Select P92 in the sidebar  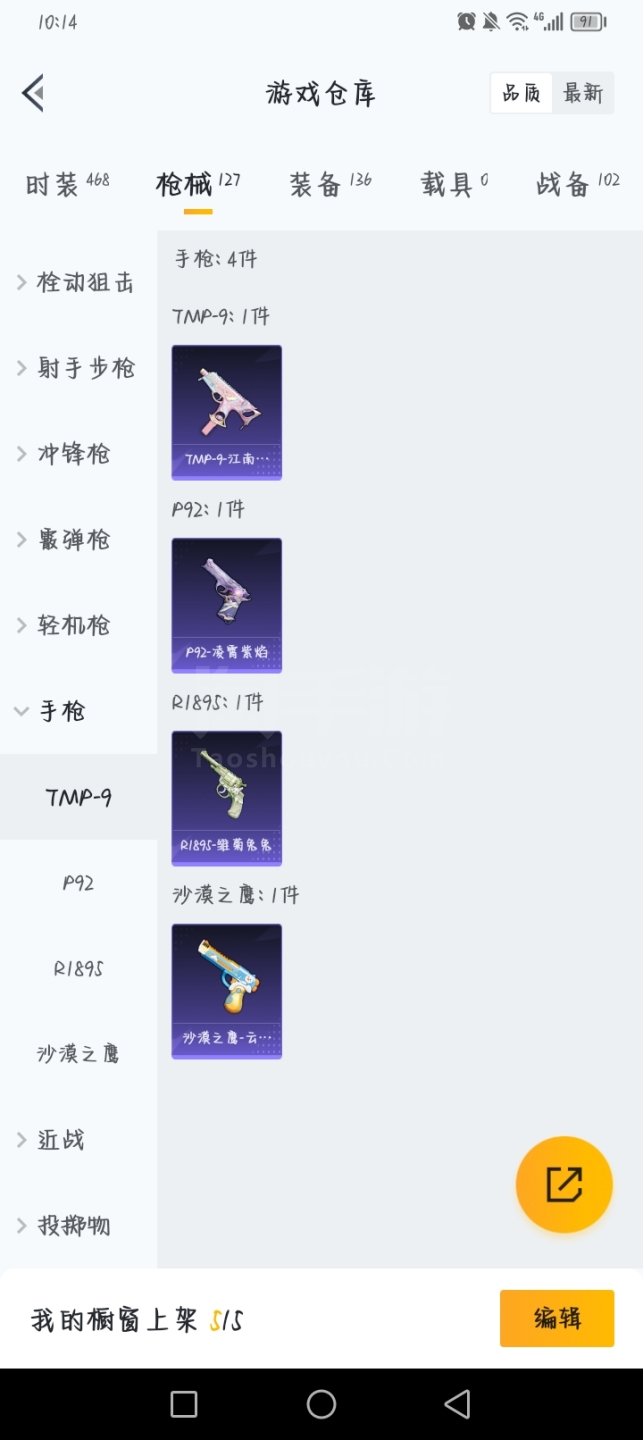coord(78,883)
